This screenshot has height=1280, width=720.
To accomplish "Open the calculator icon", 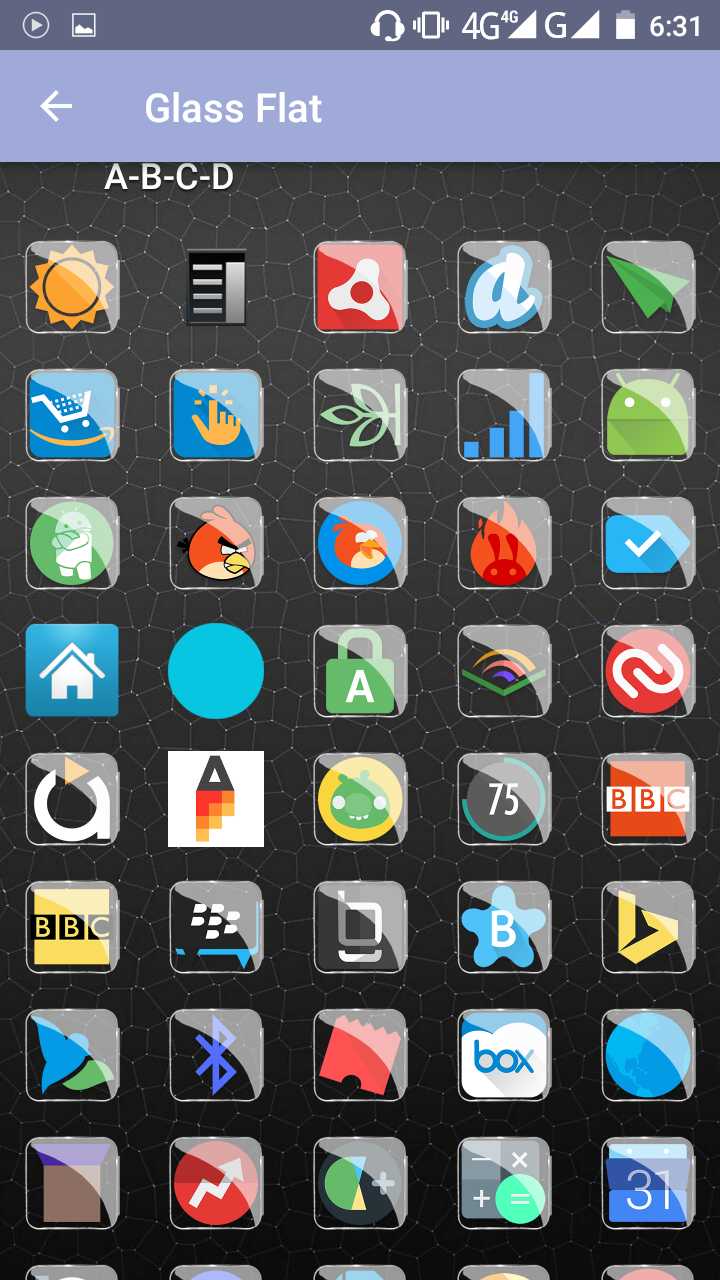I will (504, 1183).
